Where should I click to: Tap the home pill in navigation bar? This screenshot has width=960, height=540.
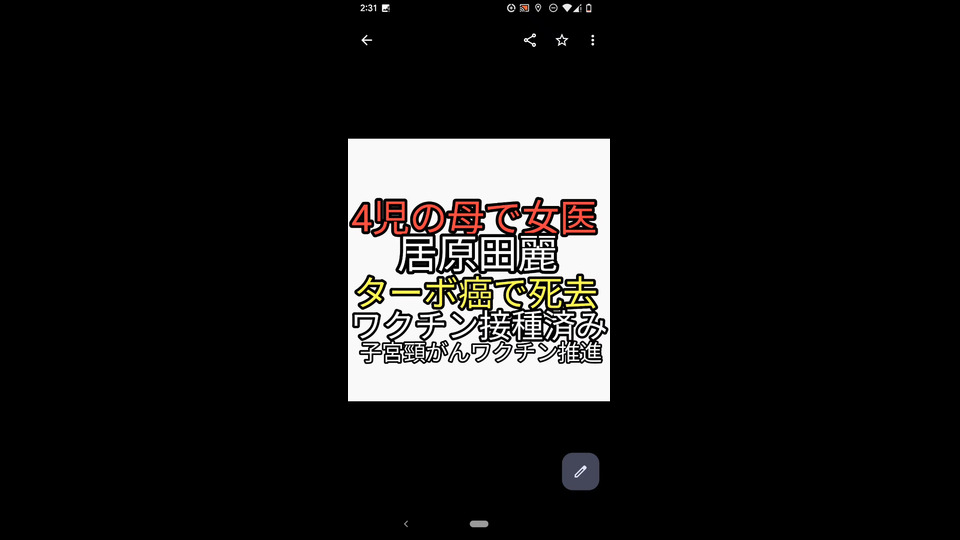coord(479,523)
